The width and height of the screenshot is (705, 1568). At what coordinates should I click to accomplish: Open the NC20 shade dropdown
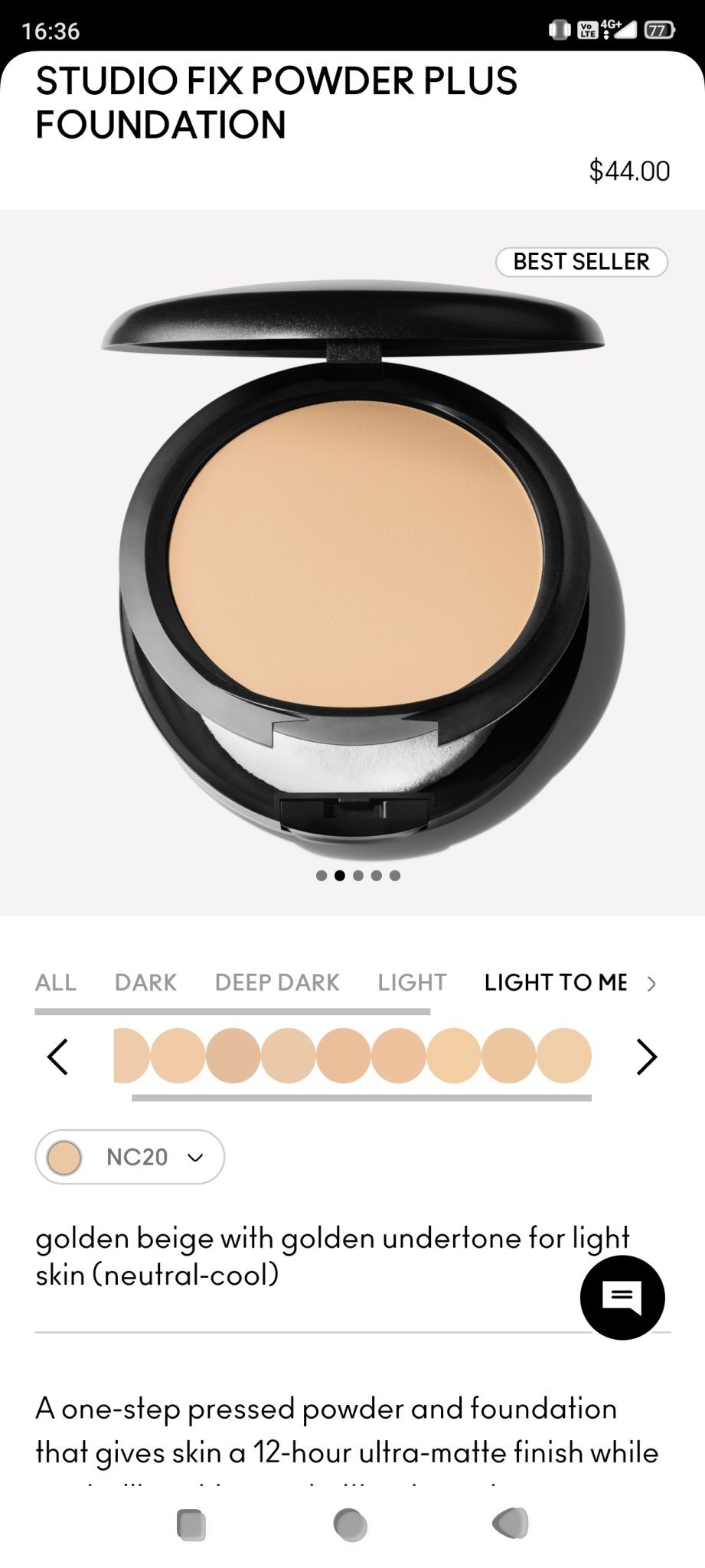(129, 1157)
